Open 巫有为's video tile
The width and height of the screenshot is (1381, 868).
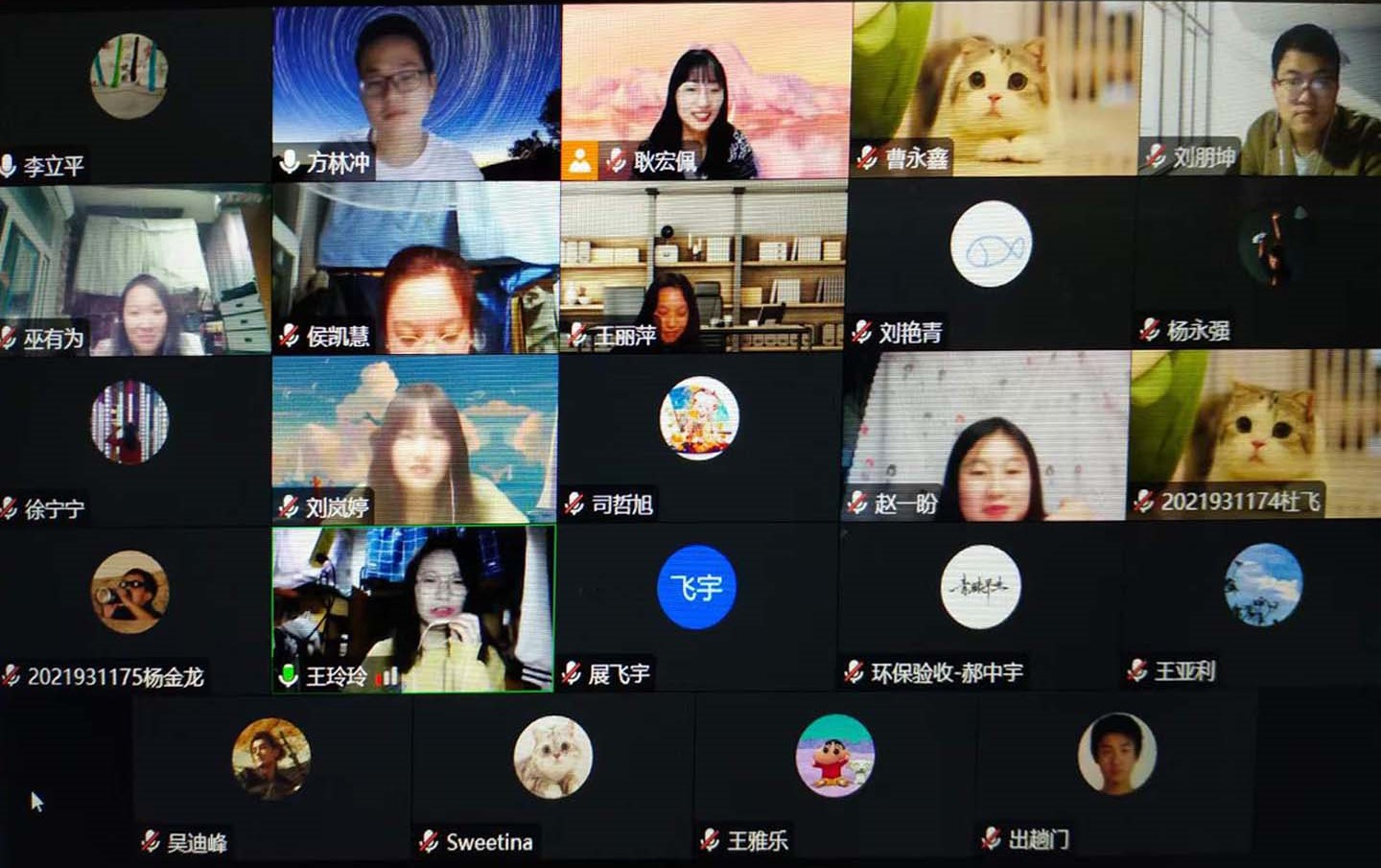pyautogui.click(x=134, y=270)
